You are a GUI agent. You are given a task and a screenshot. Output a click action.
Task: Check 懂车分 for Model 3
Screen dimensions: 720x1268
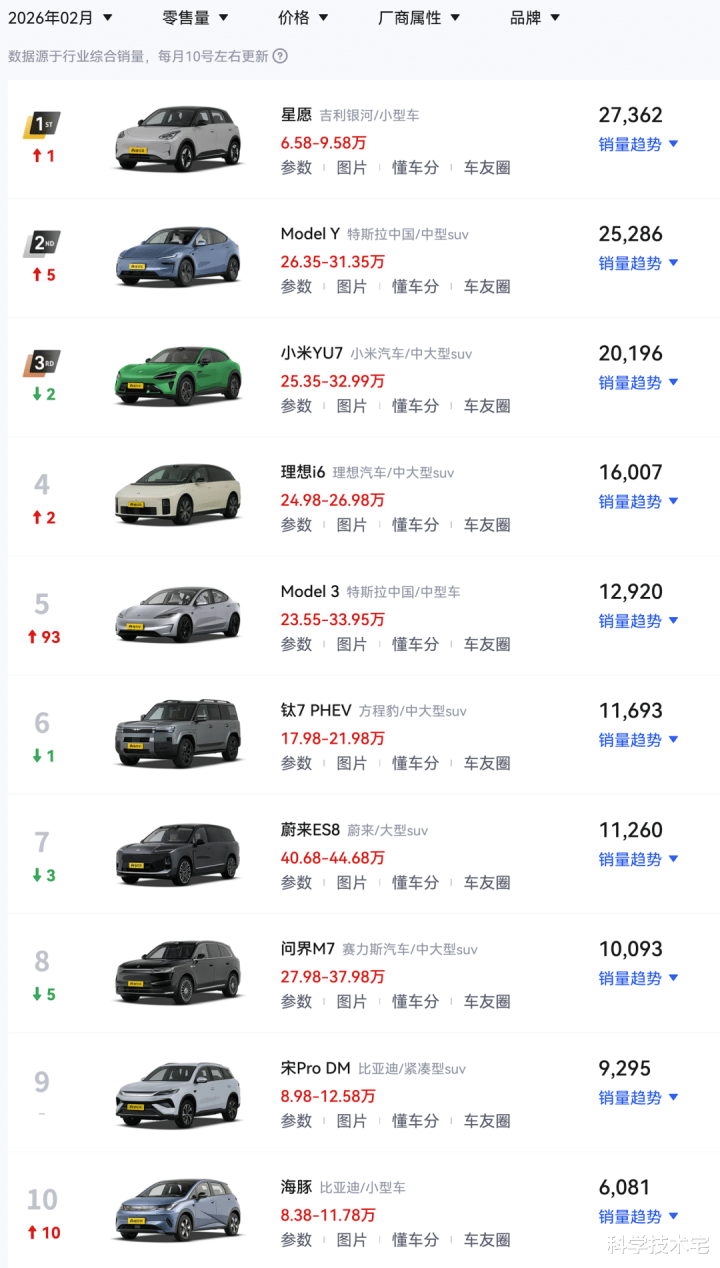point(415,644)
